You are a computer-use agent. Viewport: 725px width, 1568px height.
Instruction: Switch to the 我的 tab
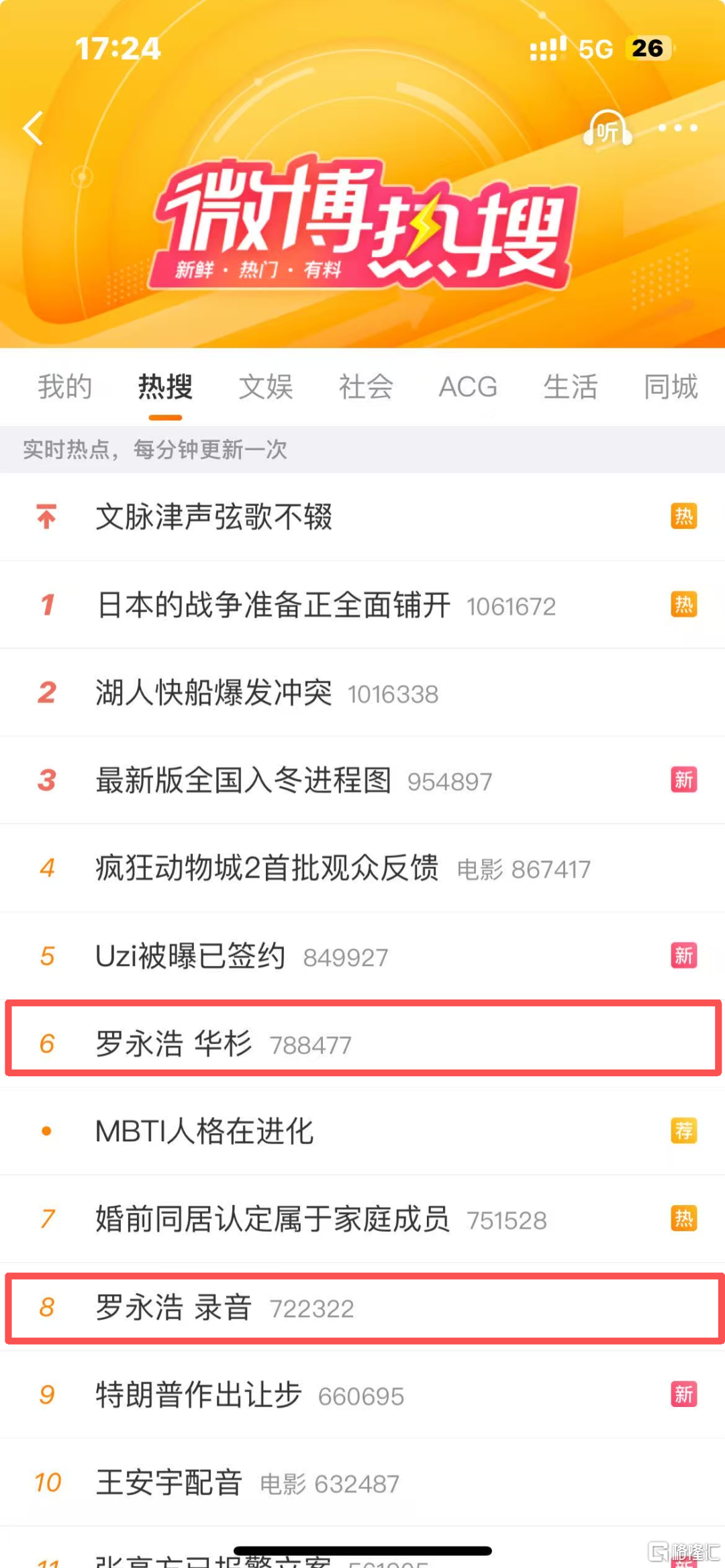[x=65, y=387]
